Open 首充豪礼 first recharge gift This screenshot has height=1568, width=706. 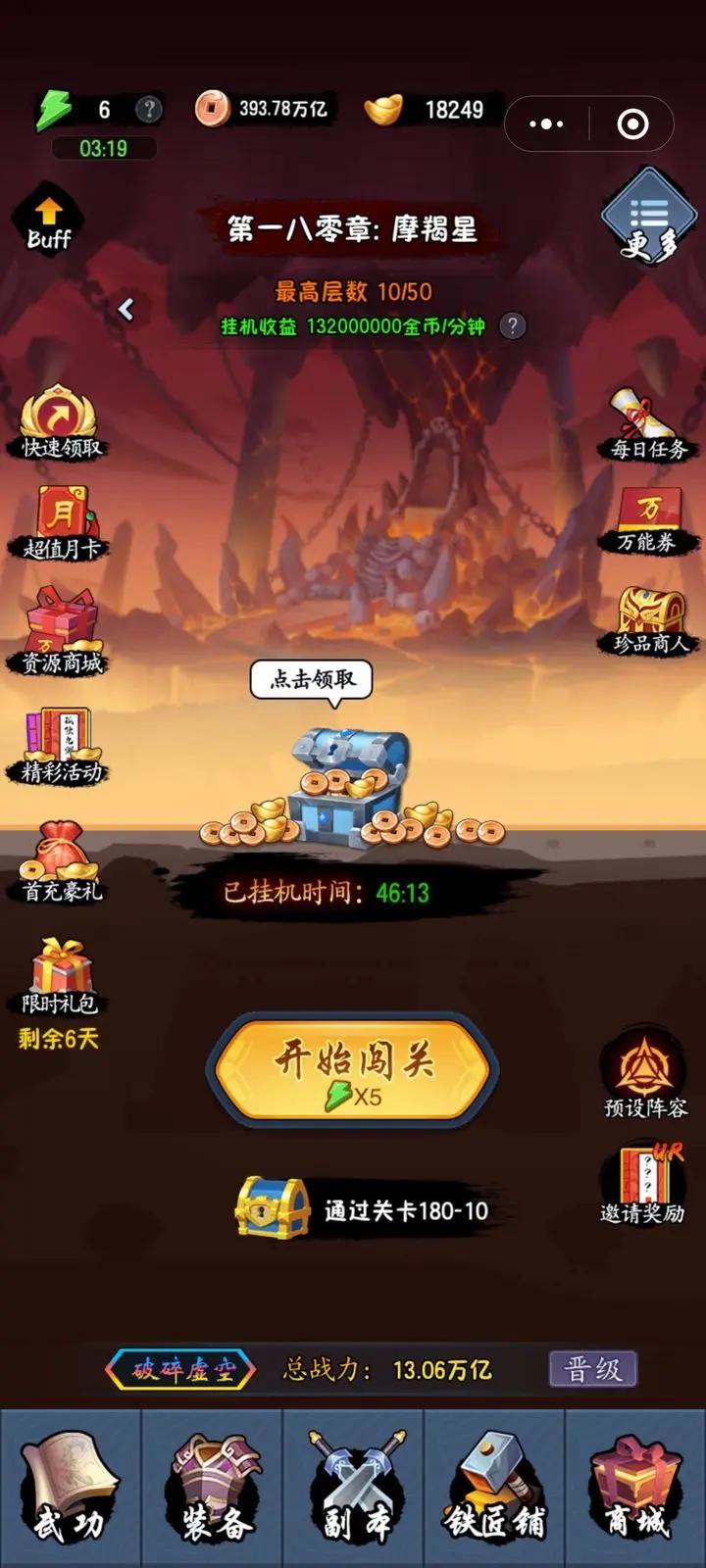(x=61, y=862)
